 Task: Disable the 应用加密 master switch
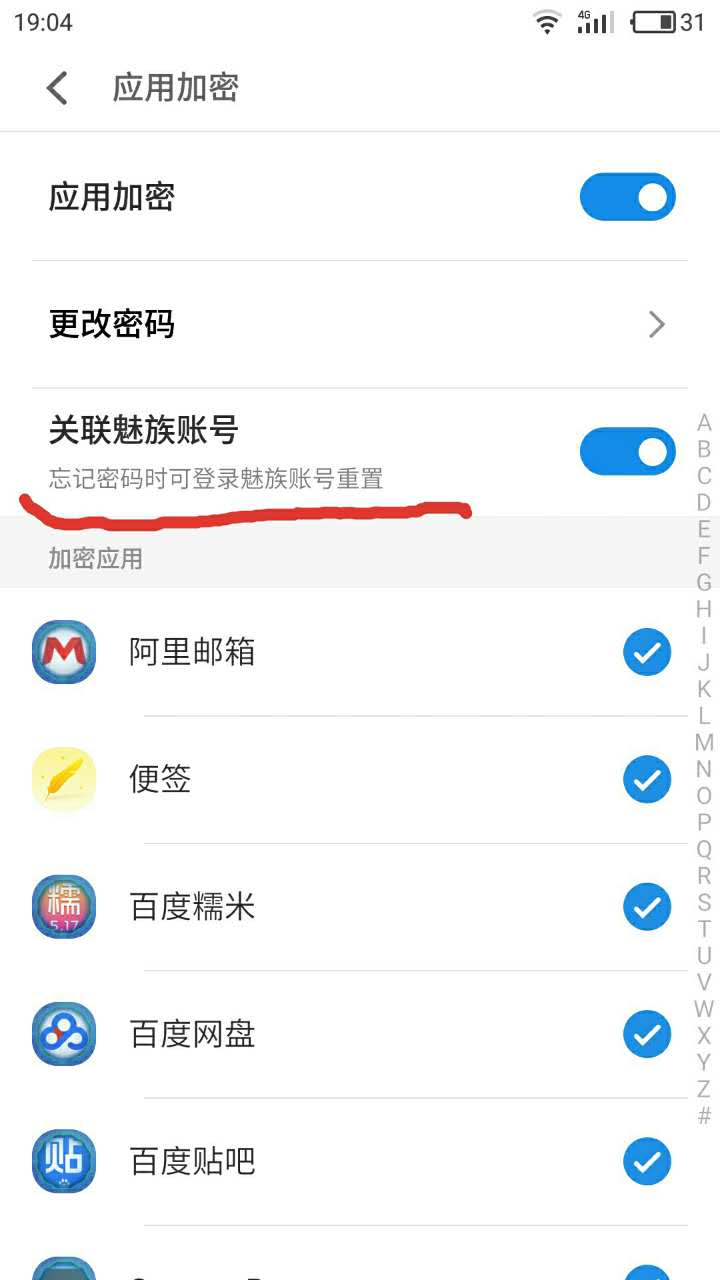click(627, 196)
